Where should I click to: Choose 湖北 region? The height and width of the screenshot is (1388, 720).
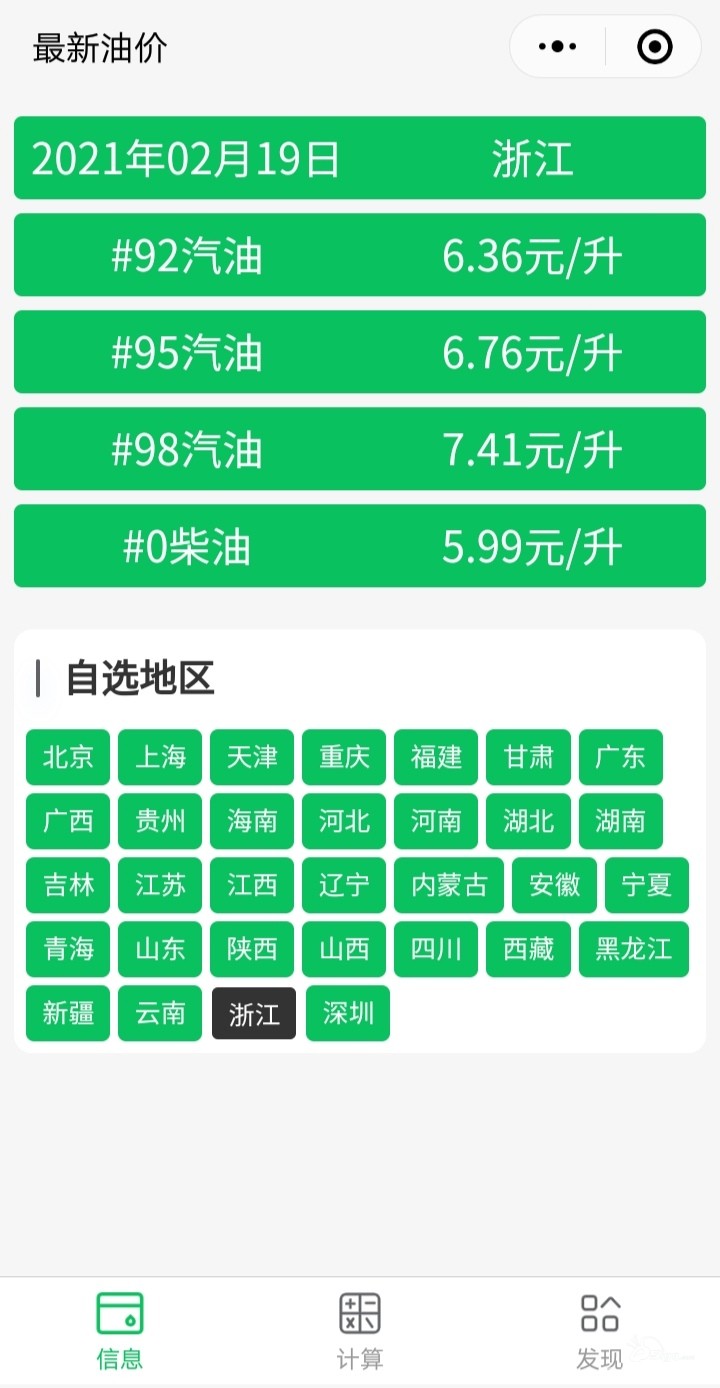[529, 821]
